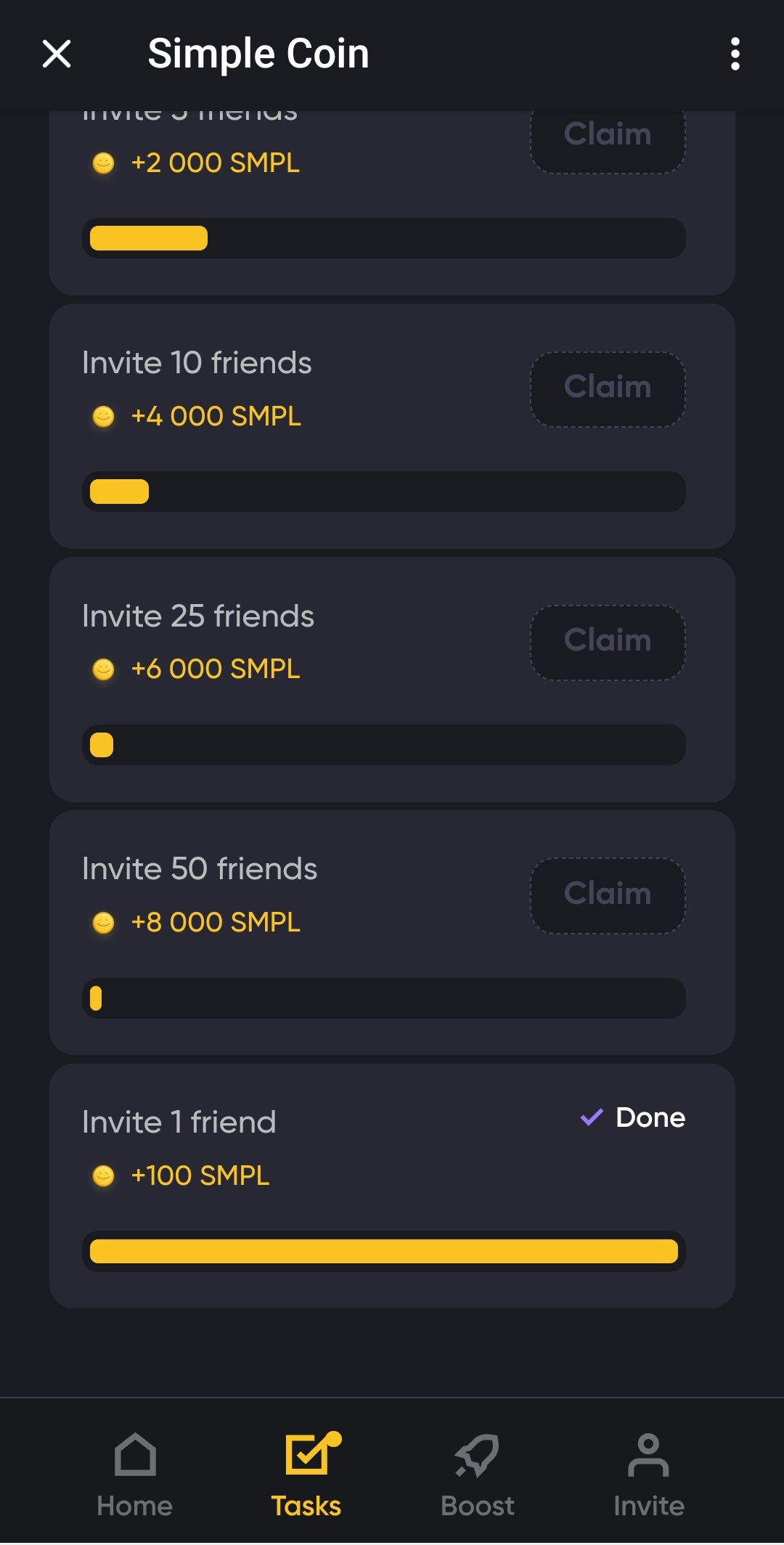Claim reward for Invite 25 friends
Viewport: 784px width, 1545px height.
608,643
